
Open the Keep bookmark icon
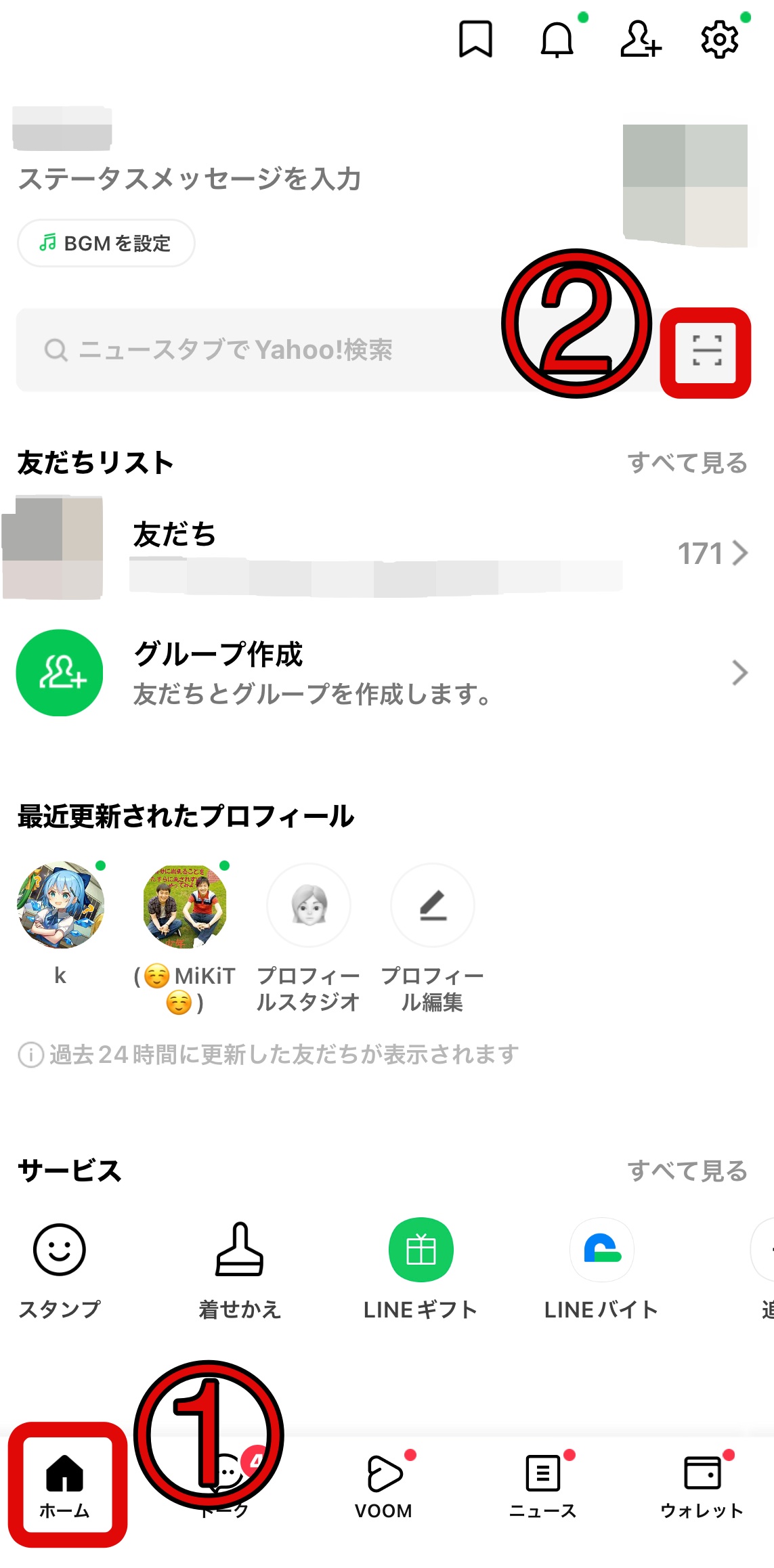(475, 39)
